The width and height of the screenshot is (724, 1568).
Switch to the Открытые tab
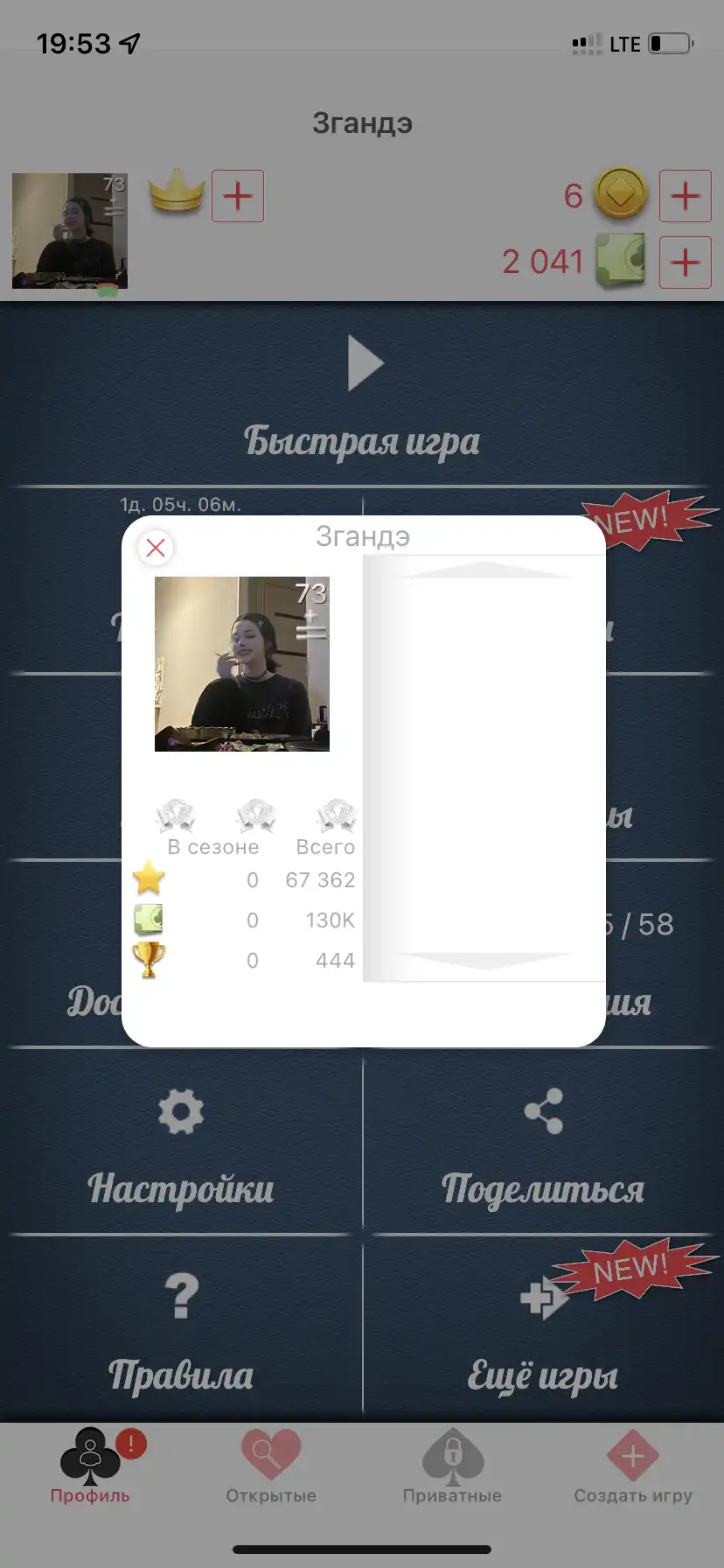pos(271,1466)
